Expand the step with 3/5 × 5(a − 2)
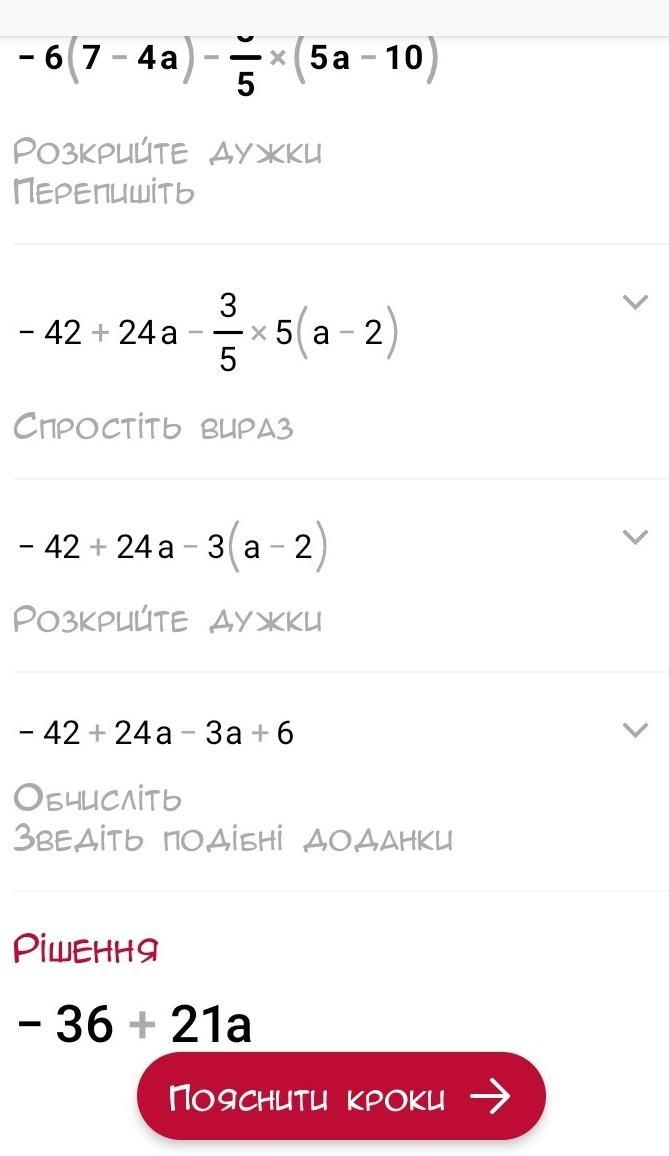 635,302
